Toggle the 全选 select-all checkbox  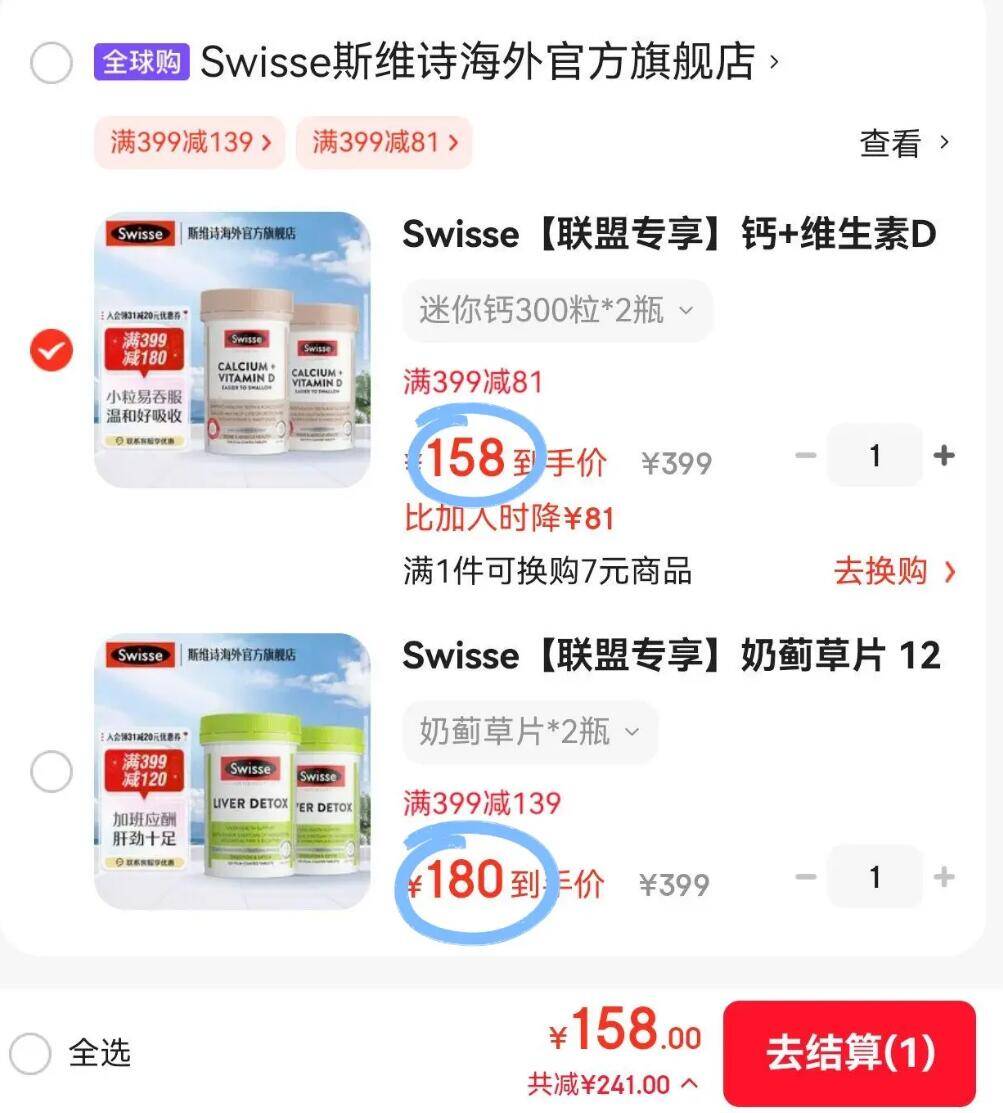pyautogui.click(x=31, y=1053)
